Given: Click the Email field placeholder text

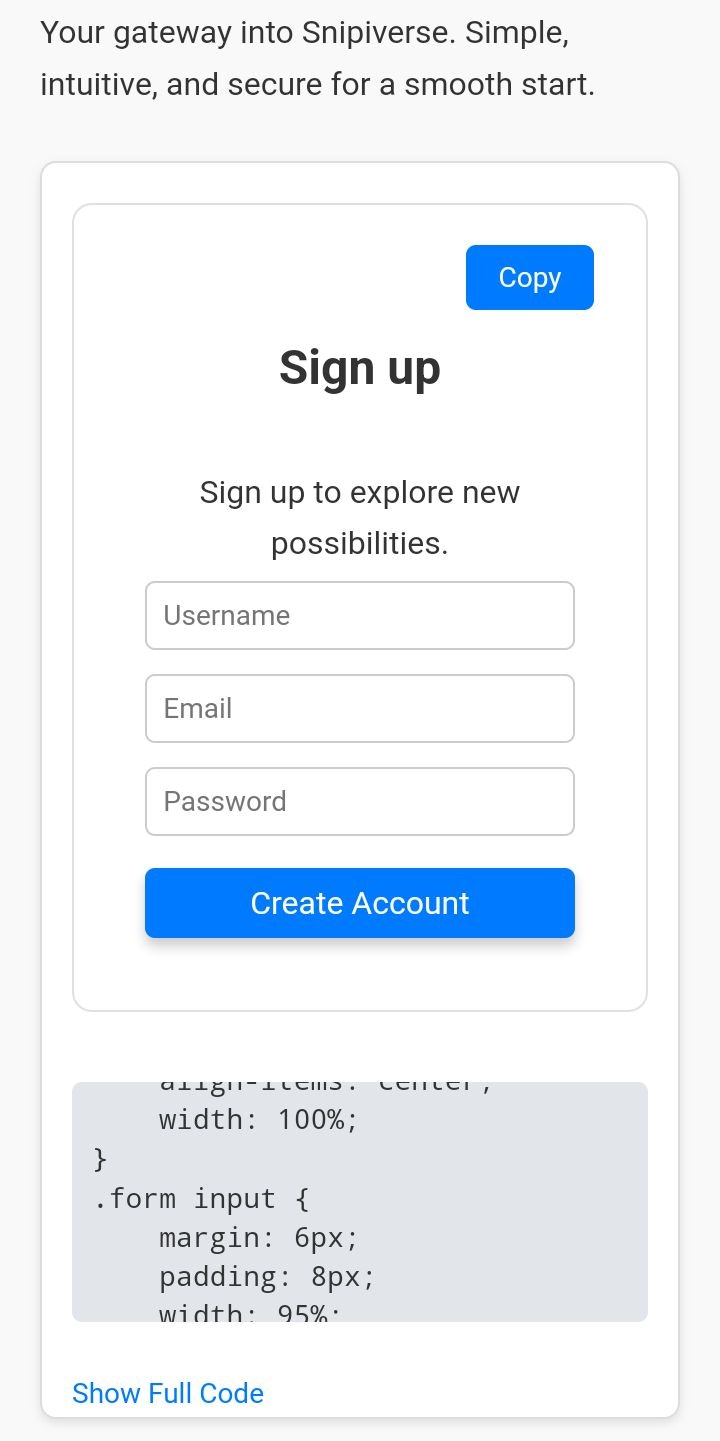Looking at the screenshot, I should pyautogui.click(x=200, y=708).
